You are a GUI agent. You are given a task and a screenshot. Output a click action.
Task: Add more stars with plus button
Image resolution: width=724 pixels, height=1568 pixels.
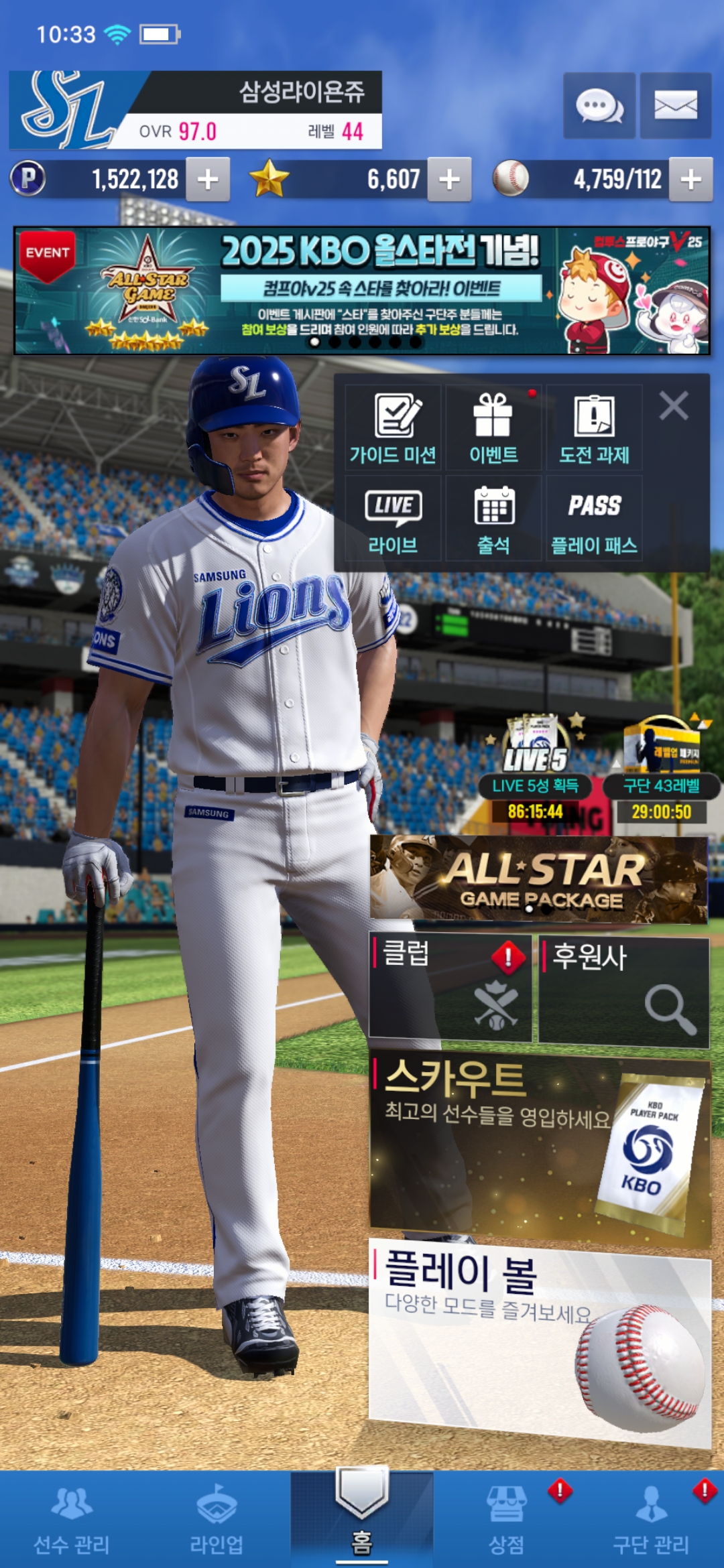tap(449, 180)
